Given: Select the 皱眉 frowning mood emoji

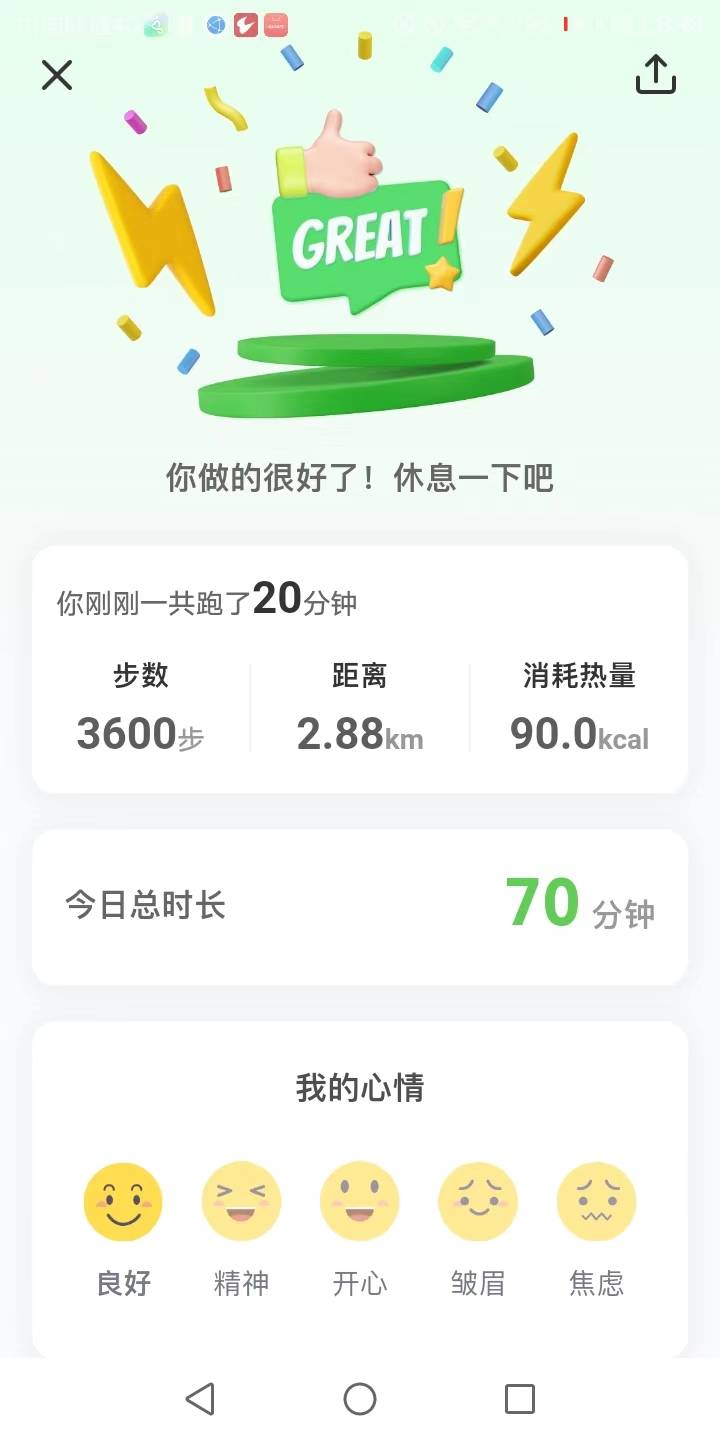Looking at the screenshot, I should pos(477,1201).
